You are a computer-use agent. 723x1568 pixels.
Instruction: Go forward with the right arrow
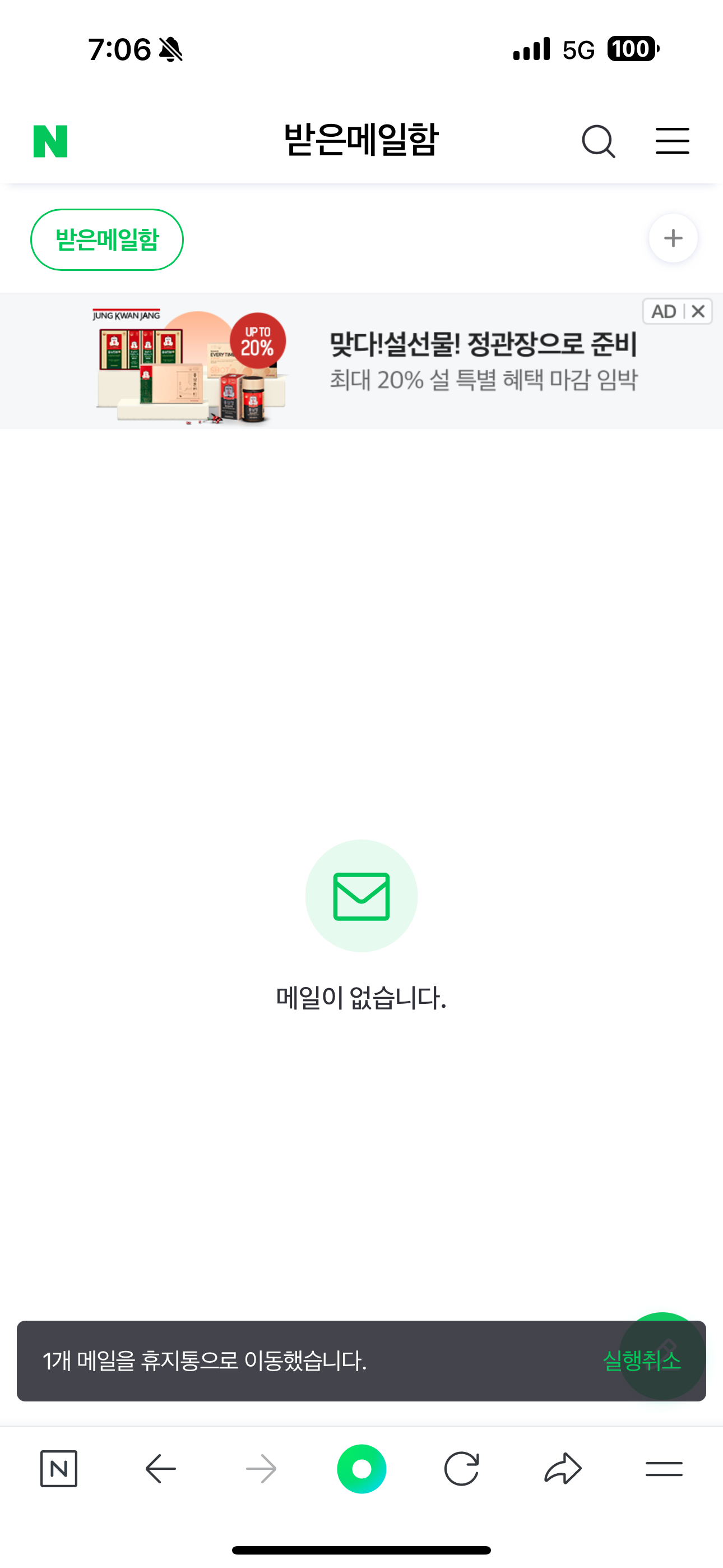pos(261,1469)
